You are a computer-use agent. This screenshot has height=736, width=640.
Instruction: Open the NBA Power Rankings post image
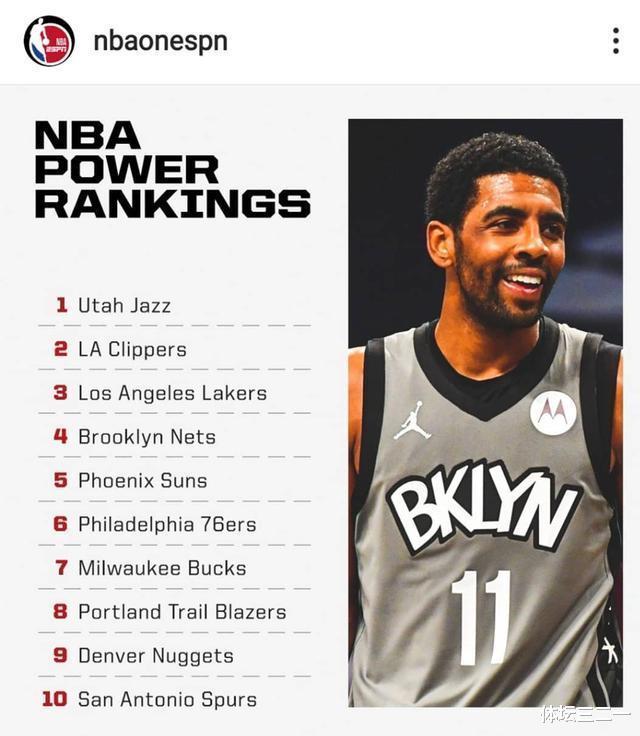click(x=320, y=410)
